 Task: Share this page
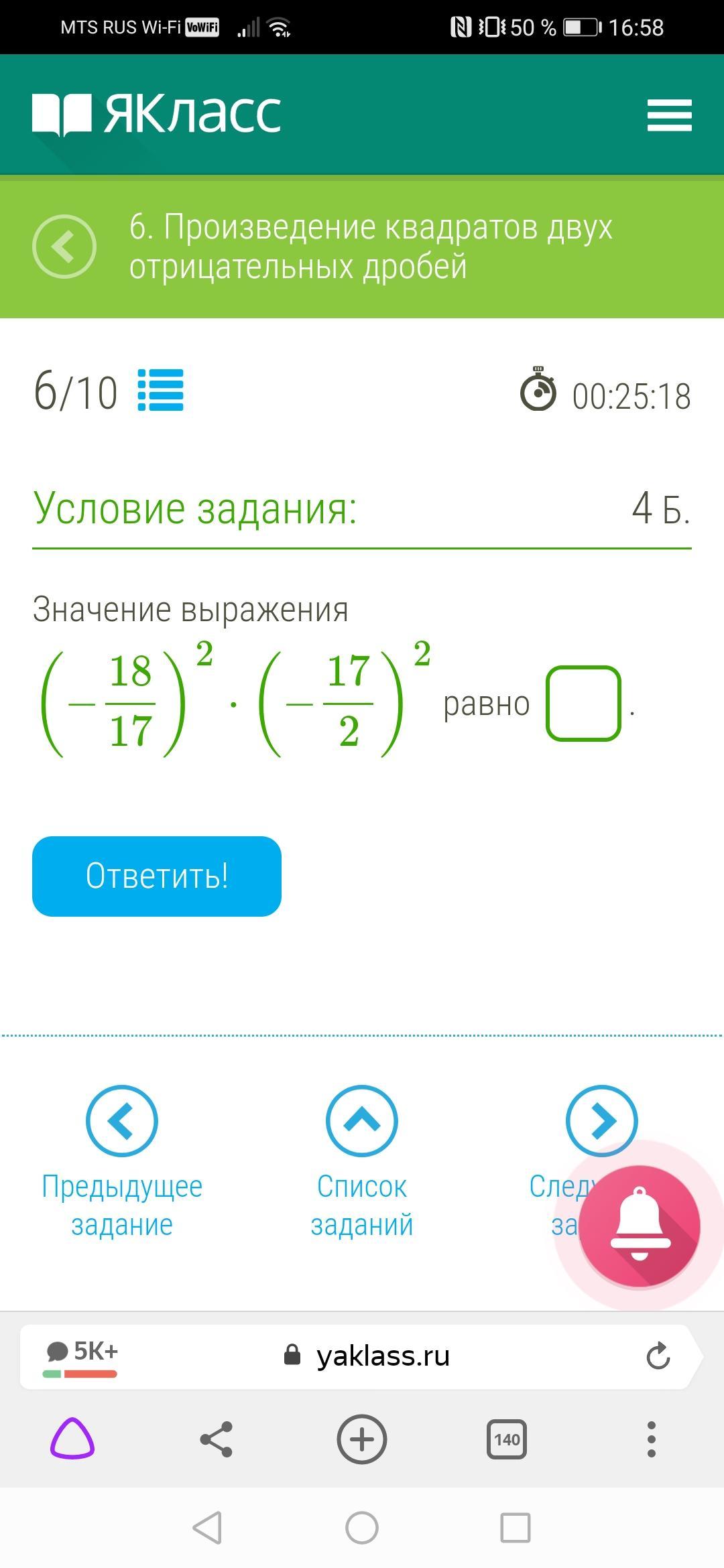click(217, 1439)
